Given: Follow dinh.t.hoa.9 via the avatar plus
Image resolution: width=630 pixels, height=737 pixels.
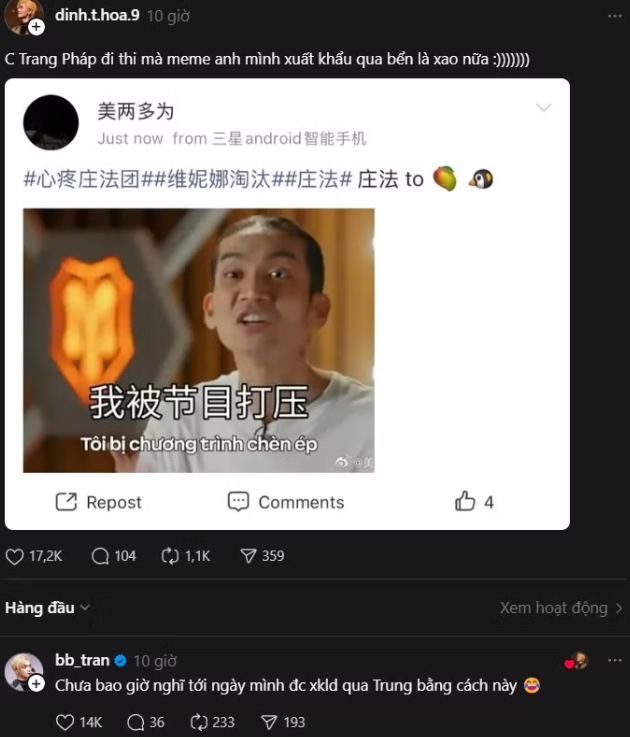Looking at the screenshot, I should [x=37, y=27].
